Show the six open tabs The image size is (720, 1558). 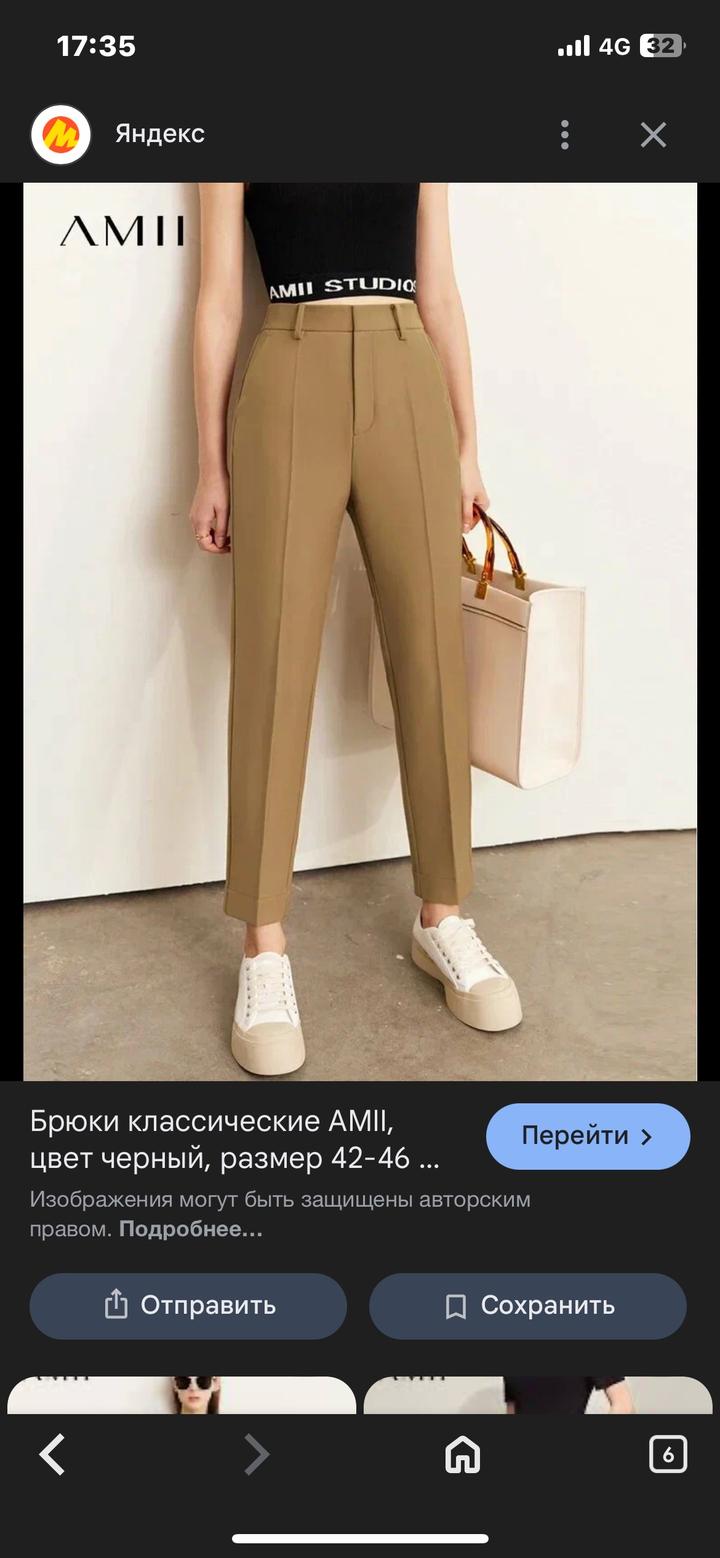(668, 1454)
